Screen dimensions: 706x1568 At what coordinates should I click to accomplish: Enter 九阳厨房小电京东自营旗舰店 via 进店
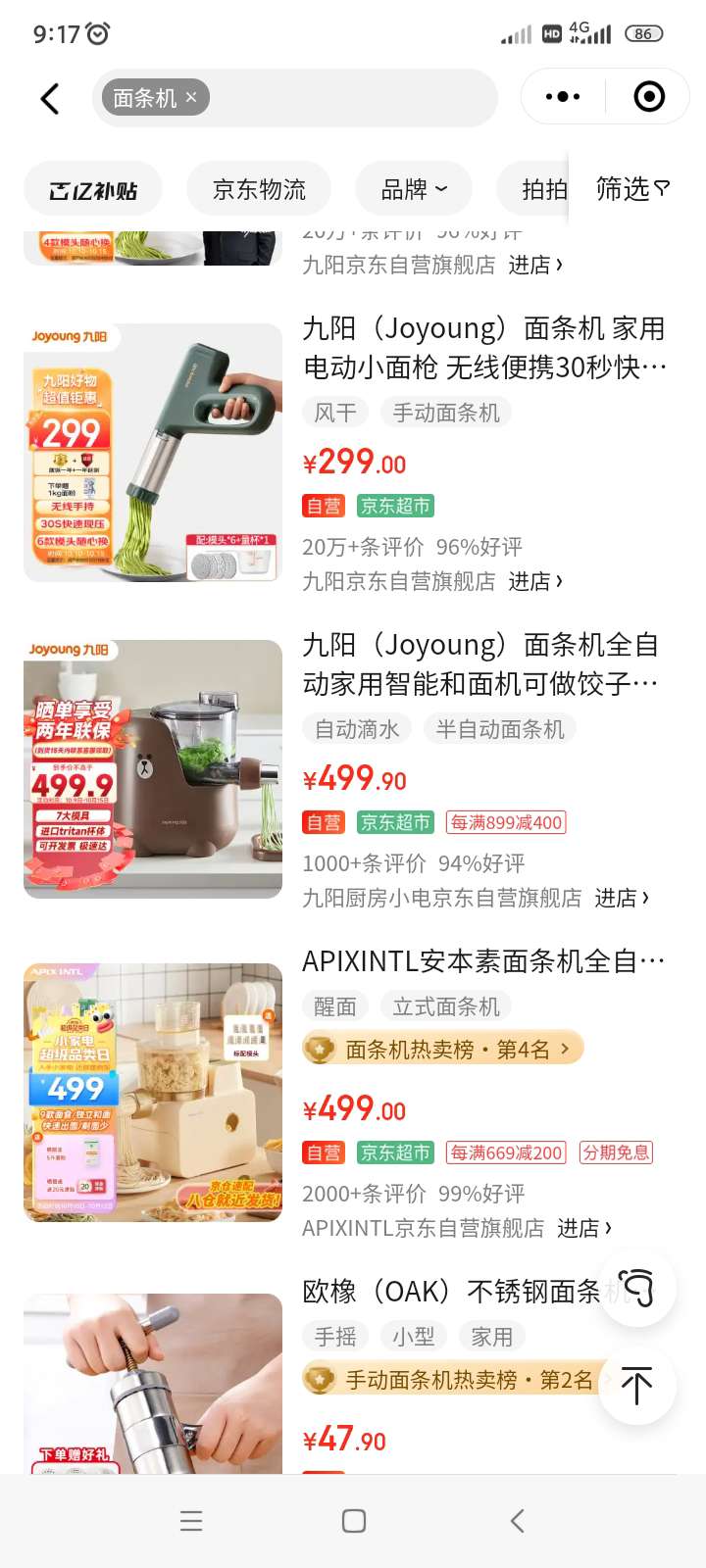pos(622,898)
